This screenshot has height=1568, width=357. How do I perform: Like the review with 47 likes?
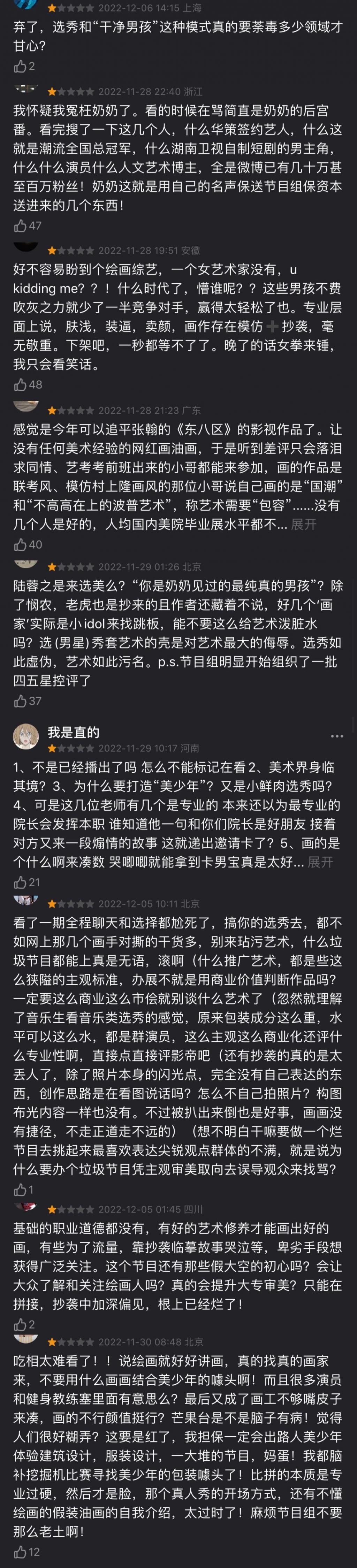point(21,226)
